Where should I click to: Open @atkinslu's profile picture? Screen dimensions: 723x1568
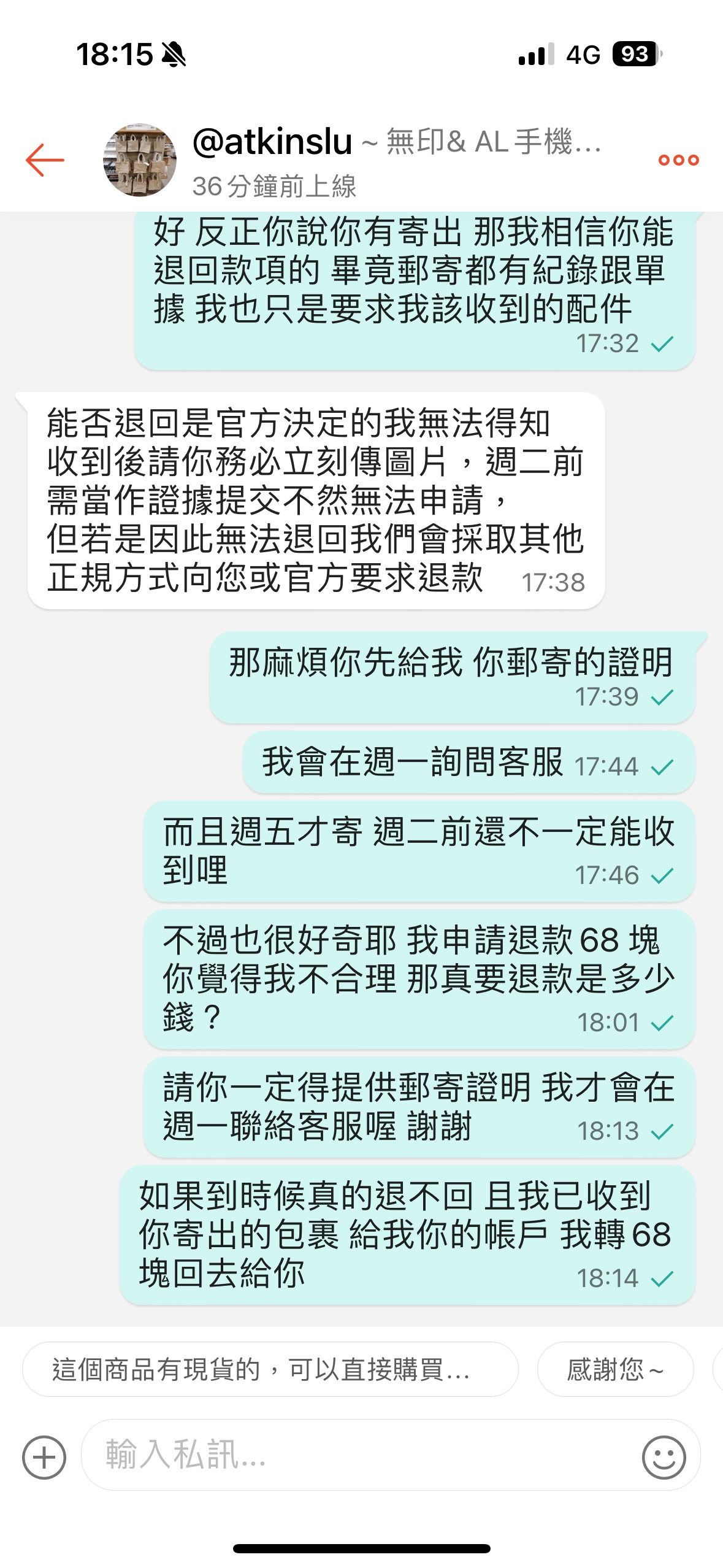(140, 160)
